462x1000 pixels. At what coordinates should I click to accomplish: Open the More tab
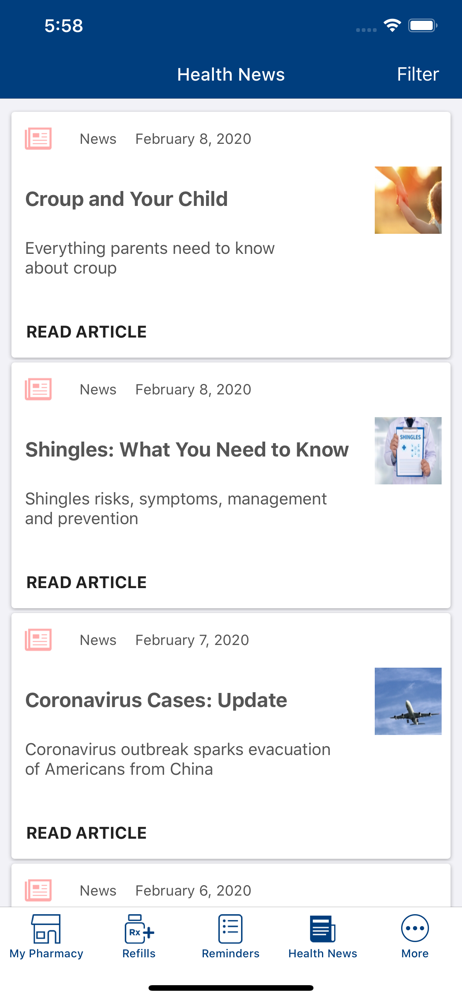click(415, 936)
